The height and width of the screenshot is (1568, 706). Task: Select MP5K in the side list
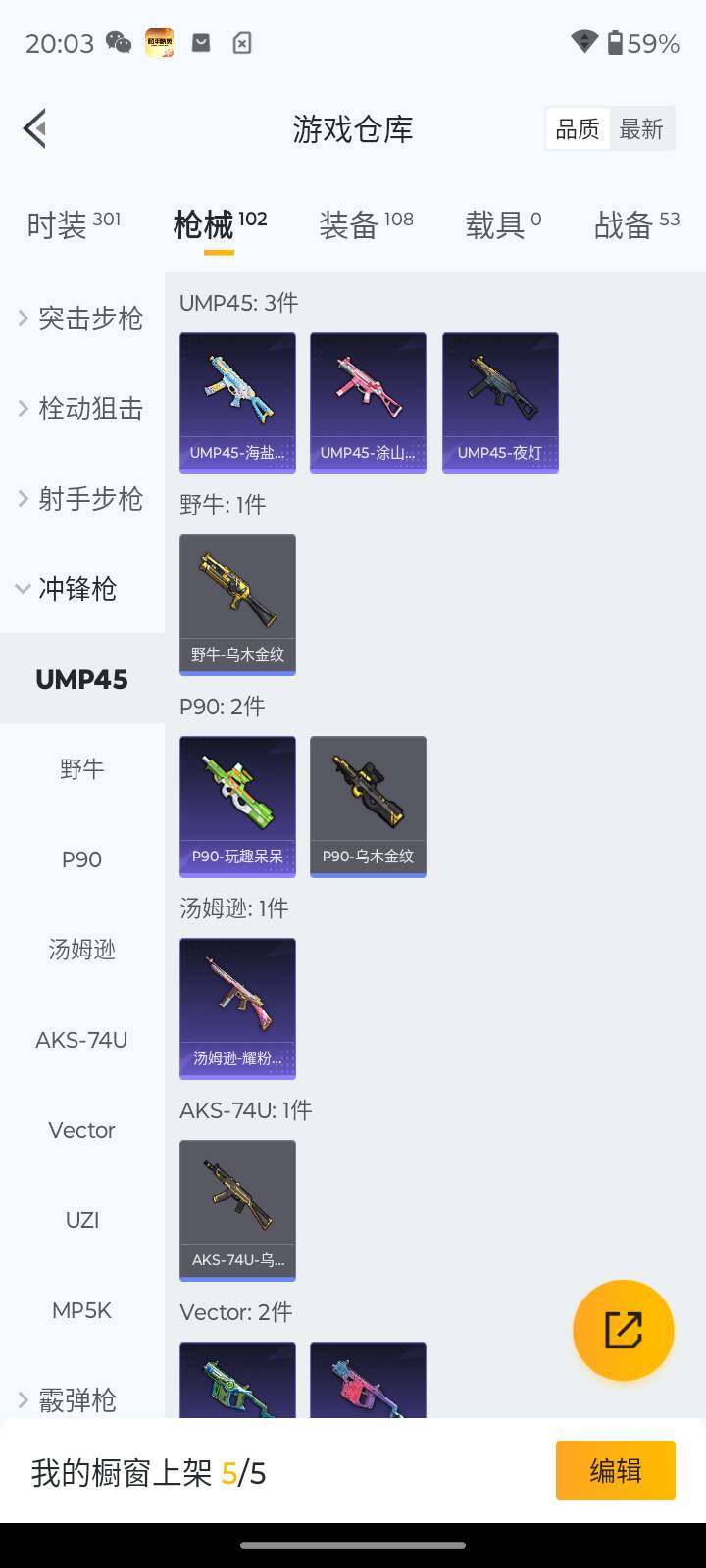tap(81, 1310)
